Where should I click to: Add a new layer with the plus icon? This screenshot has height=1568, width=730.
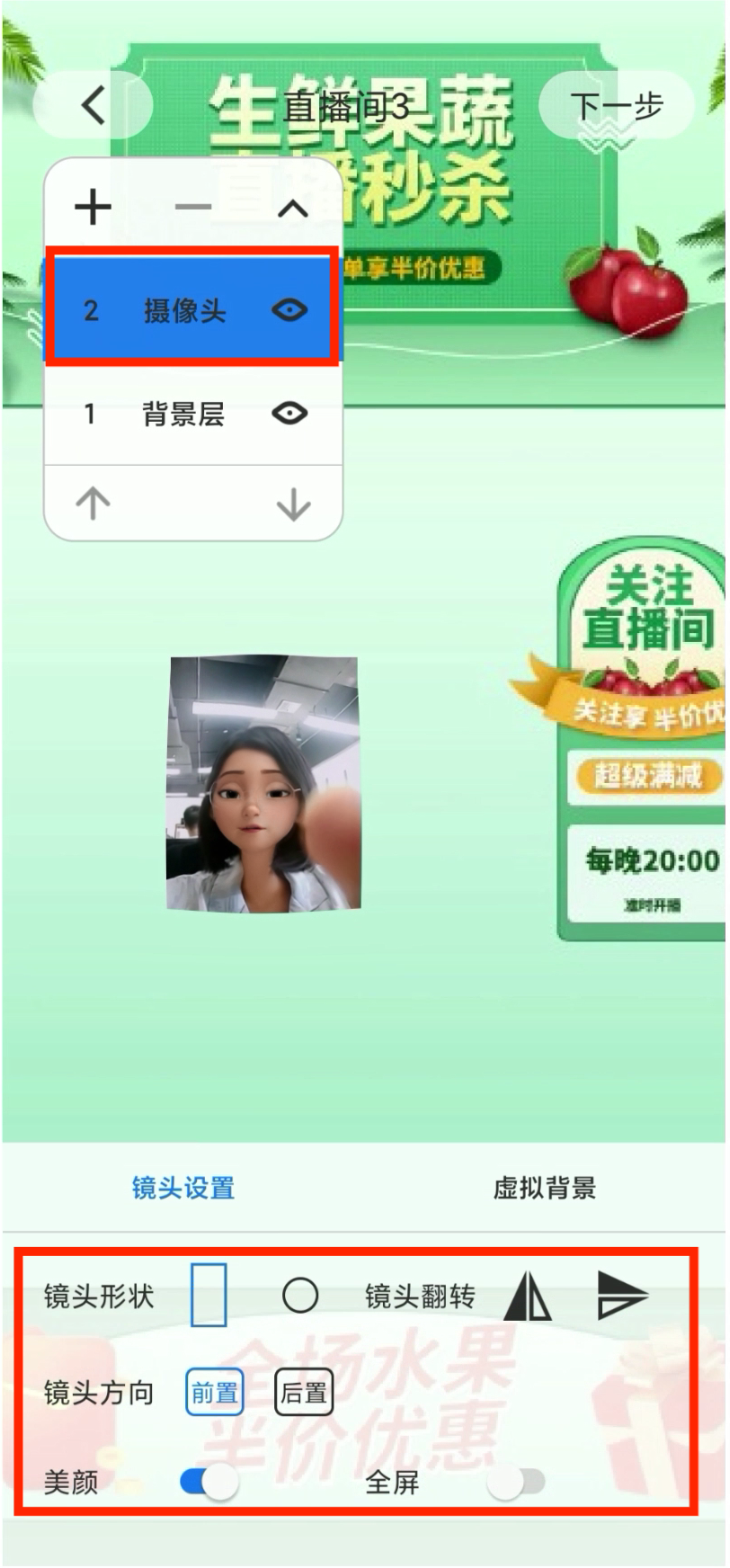coord(93,205)
